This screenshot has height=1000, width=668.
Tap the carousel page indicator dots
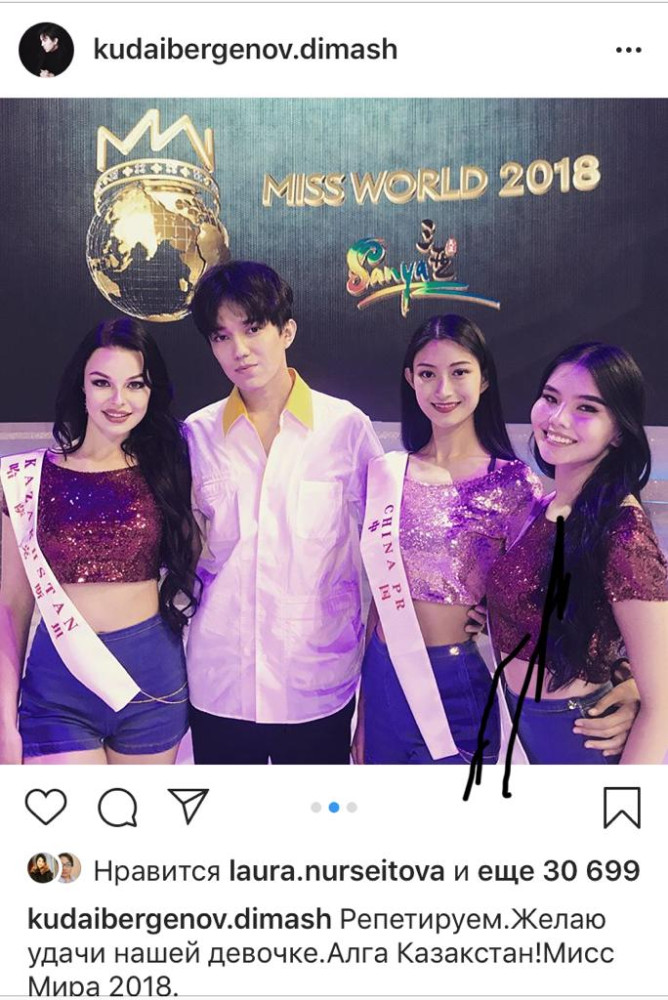pos(334,807)
